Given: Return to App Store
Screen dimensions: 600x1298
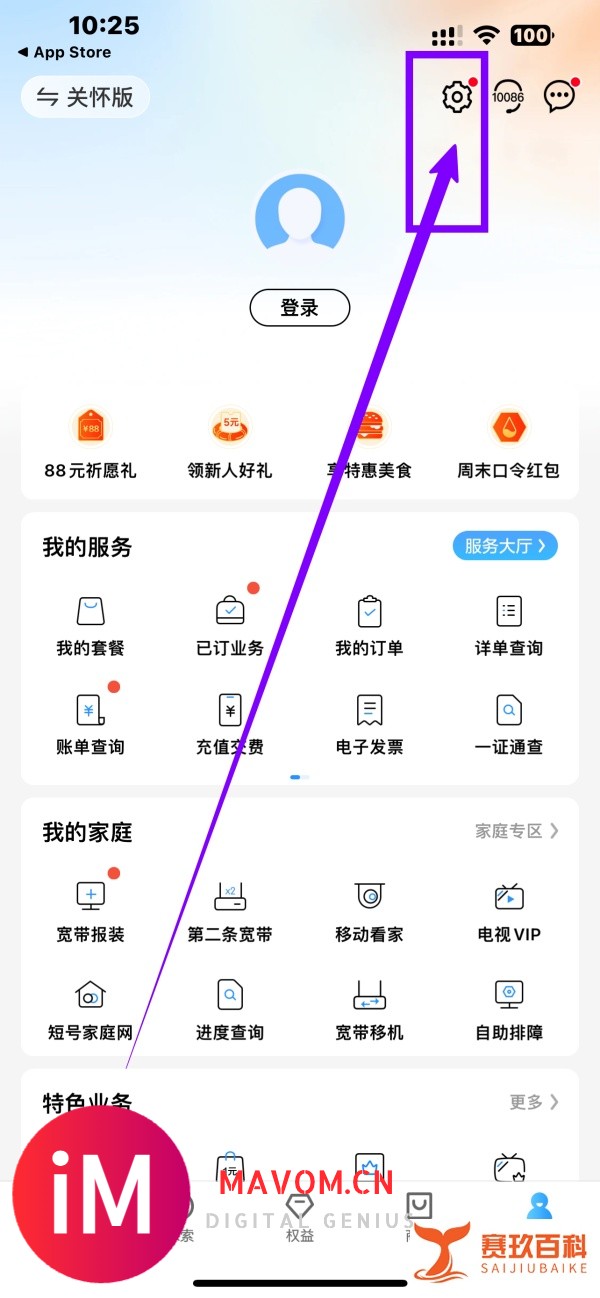Looking at the screenshot, I should (64, 52).
